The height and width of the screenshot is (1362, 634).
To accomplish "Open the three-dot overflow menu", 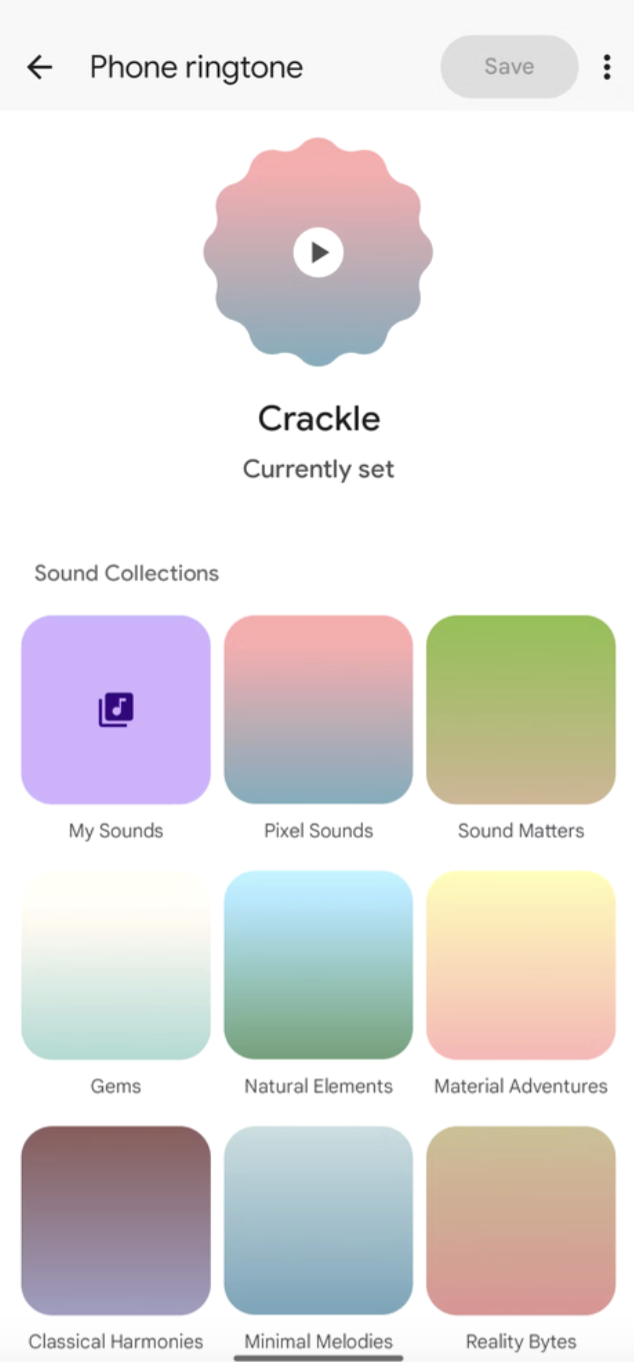I will pyautogui.click(x=606, y=67).
